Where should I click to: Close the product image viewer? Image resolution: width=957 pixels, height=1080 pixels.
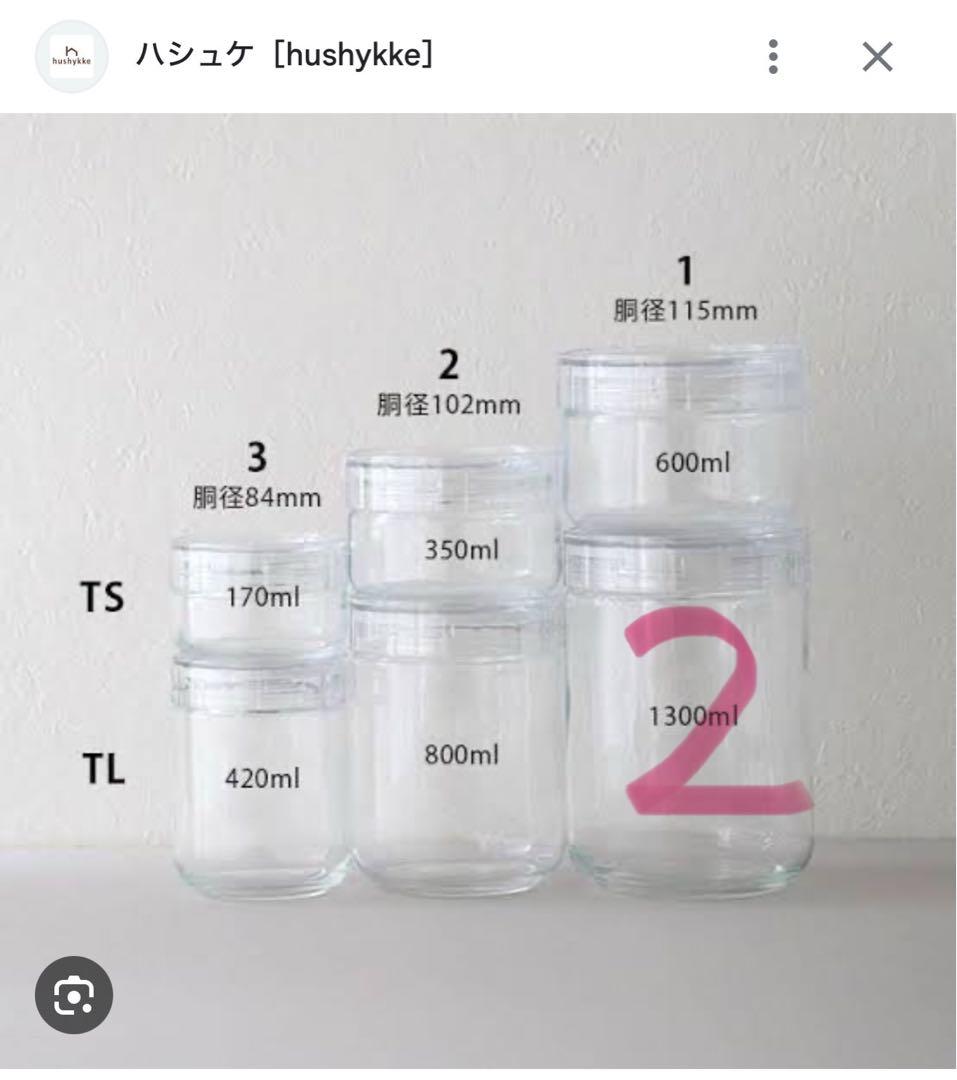coord(875,56)
